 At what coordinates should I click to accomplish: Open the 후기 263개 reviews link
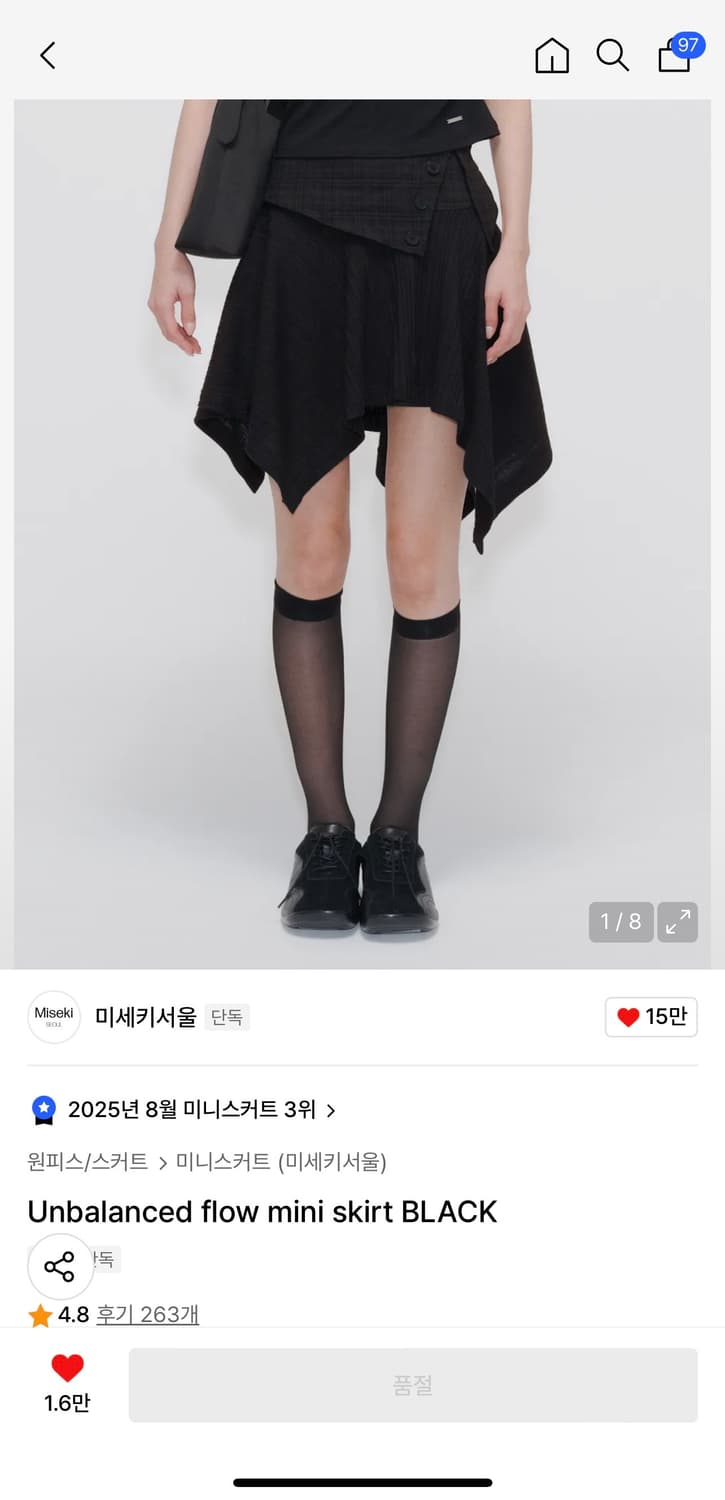click(x=147, y=1315)
